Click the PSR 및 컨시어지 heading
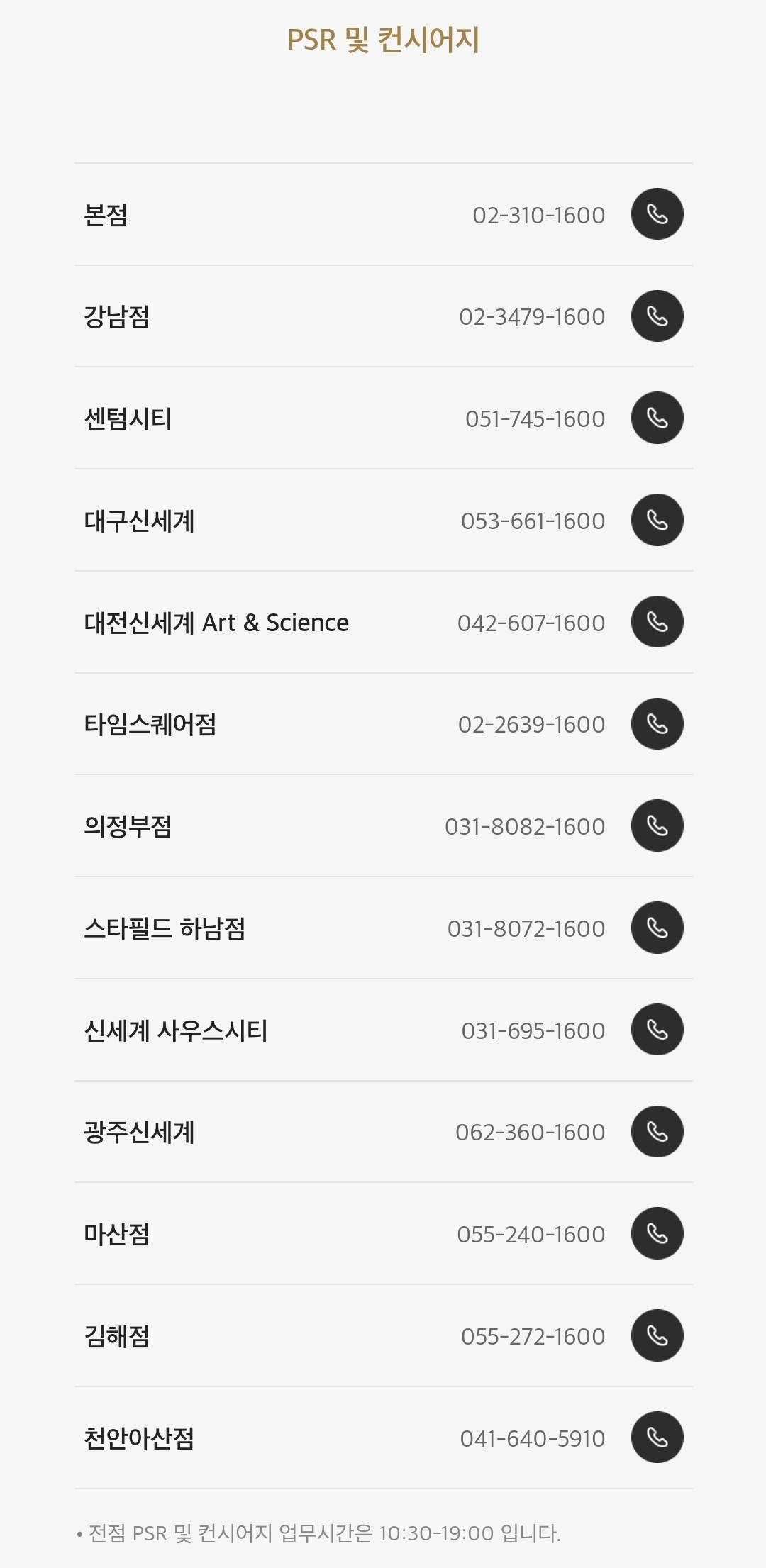 click(x=383, y=40)
